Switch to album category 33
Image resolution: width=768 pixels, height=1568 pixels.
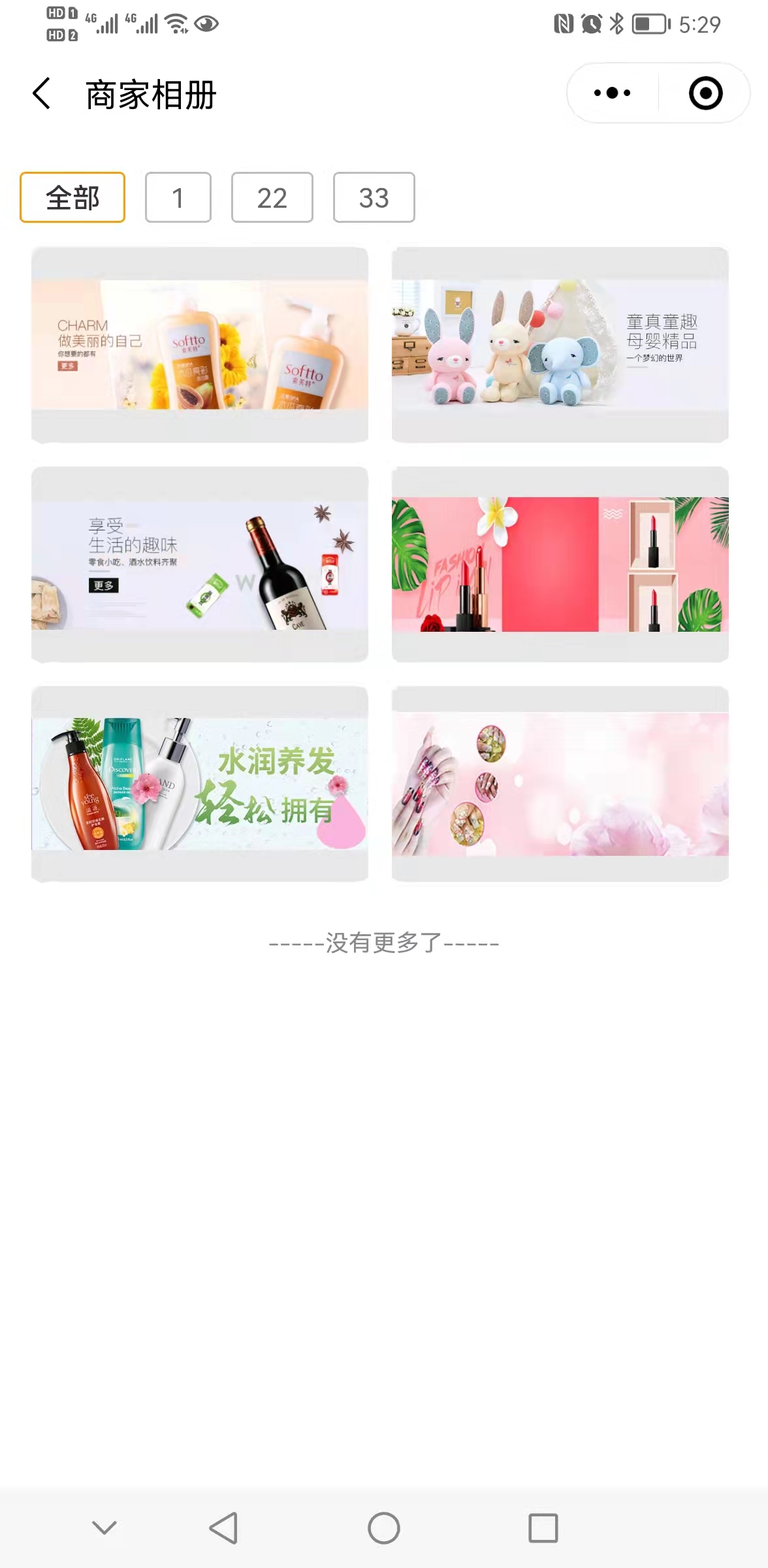(x=374, y=197)
